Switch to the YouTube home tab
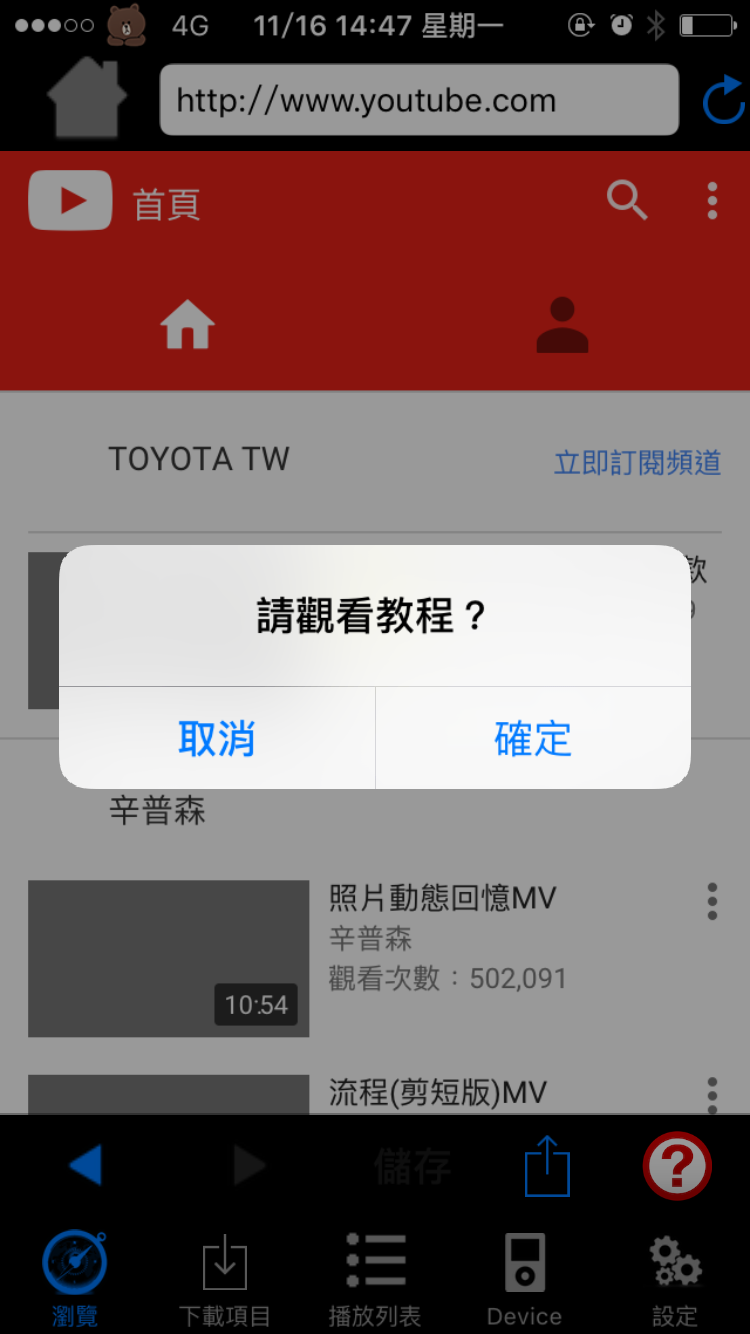The image size is (750, 1334). coord(188,326)
